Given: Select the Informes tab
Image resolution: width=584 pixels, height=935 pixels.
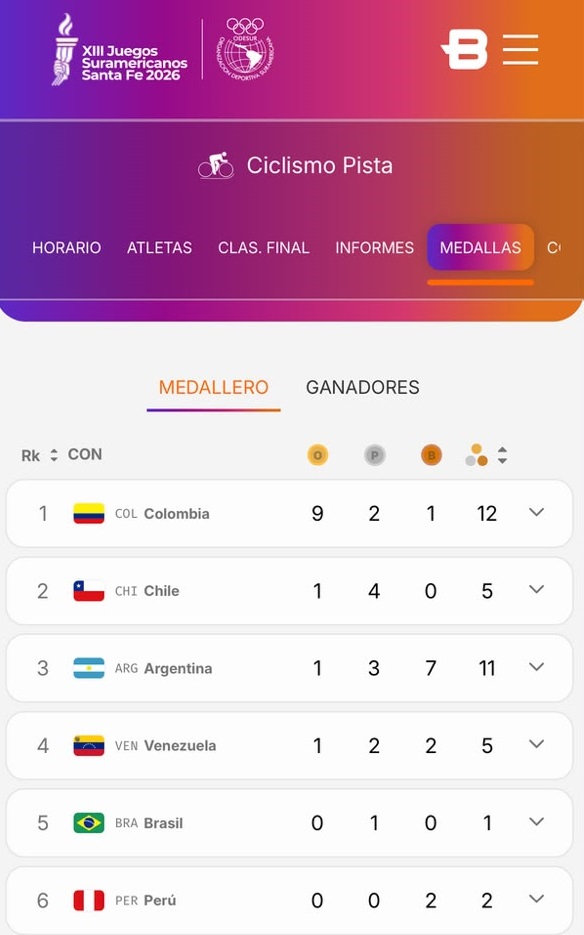Looking at the screenshot, I should coord(375,247).
